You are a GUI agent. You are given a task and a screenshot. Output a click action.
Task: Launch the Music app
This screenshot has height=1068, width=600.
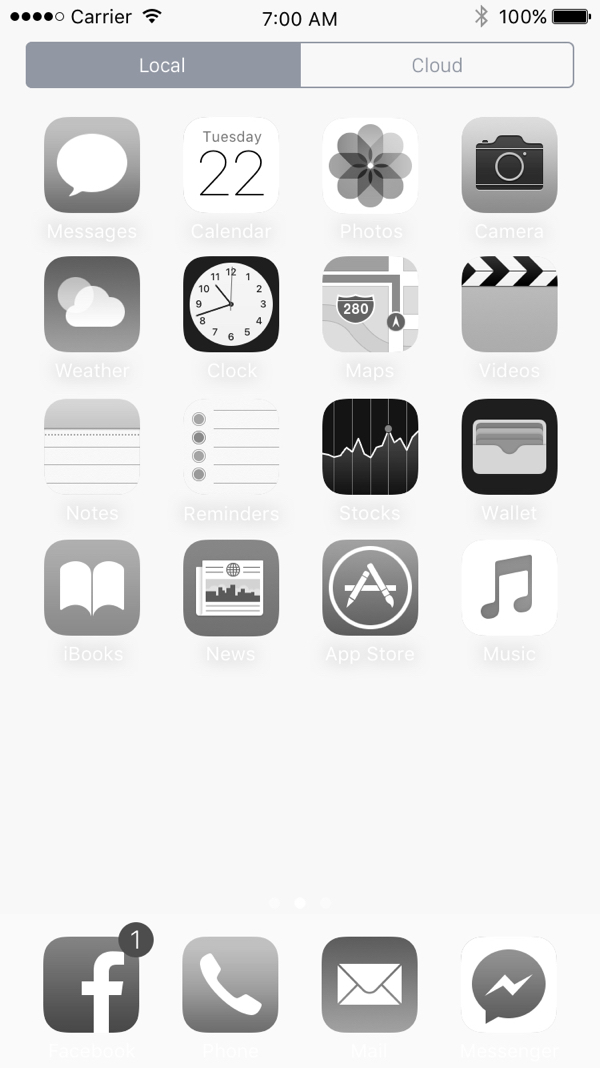(509, 587)
